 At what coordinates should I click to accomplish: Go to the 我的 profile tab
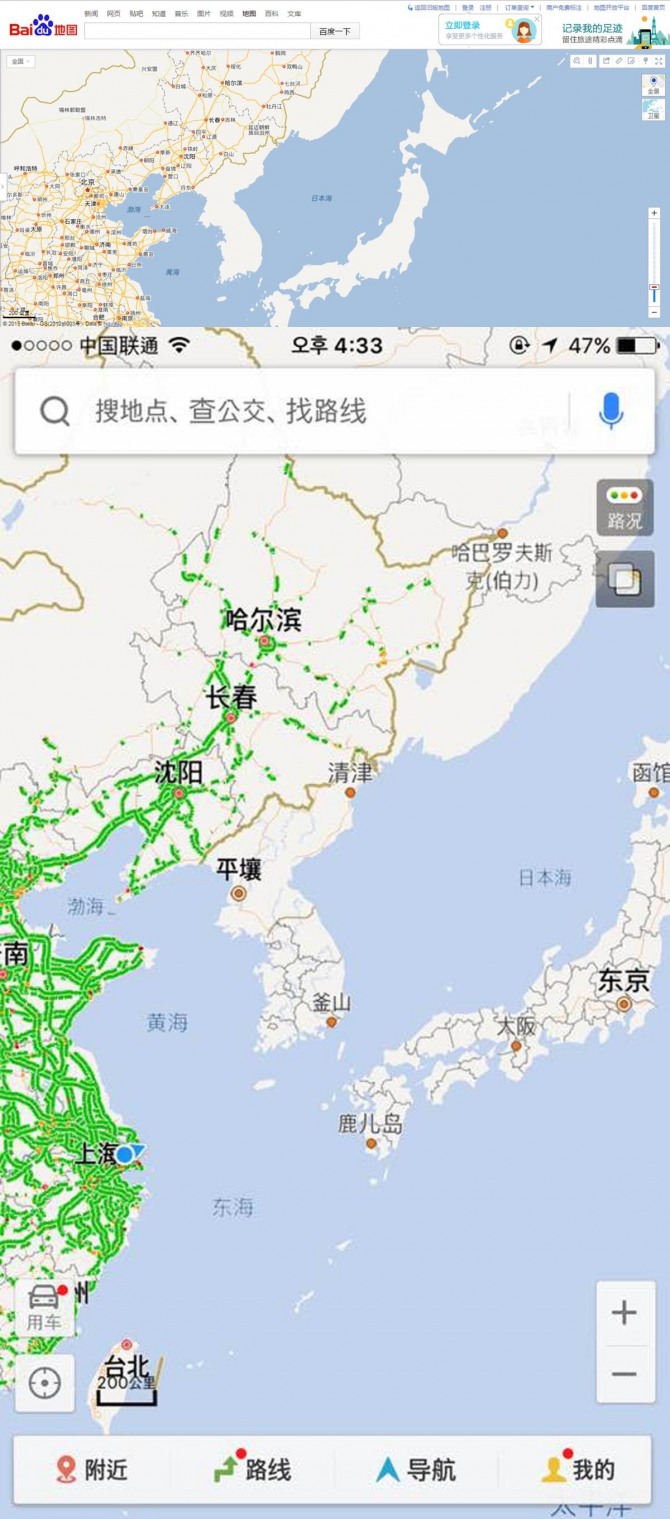coord(579,1469)
